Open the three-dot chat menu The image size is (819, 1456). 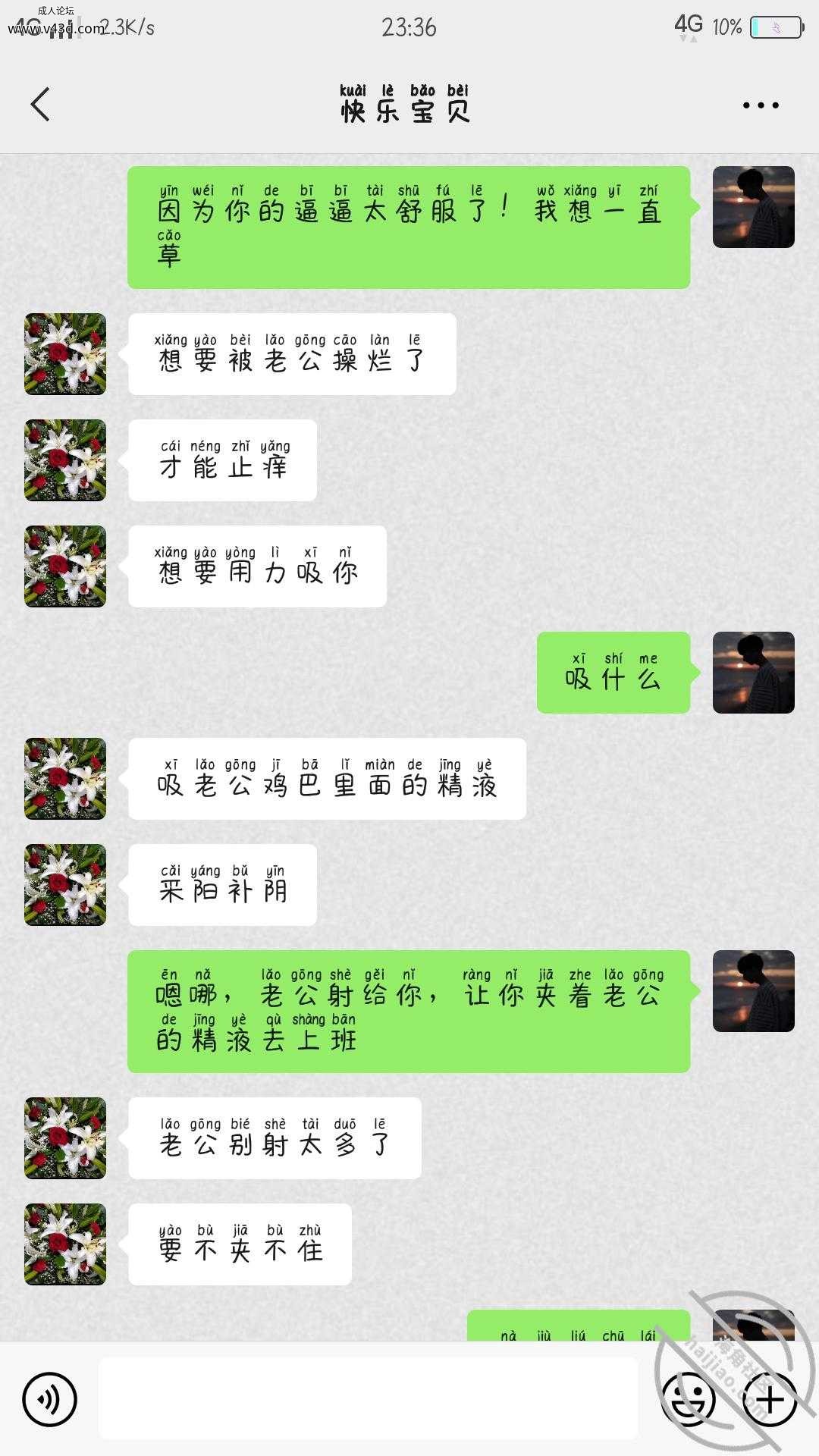point(761,105)
